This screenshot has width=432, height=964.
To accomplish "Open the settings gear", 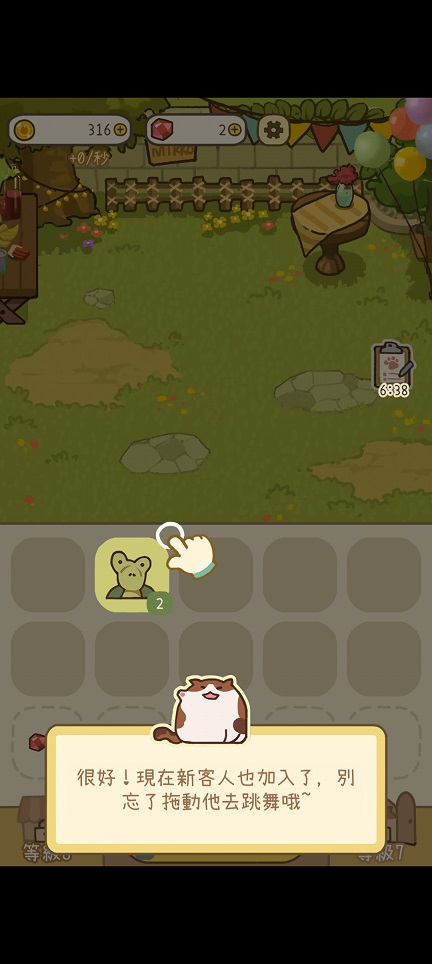I will (273, 129).
